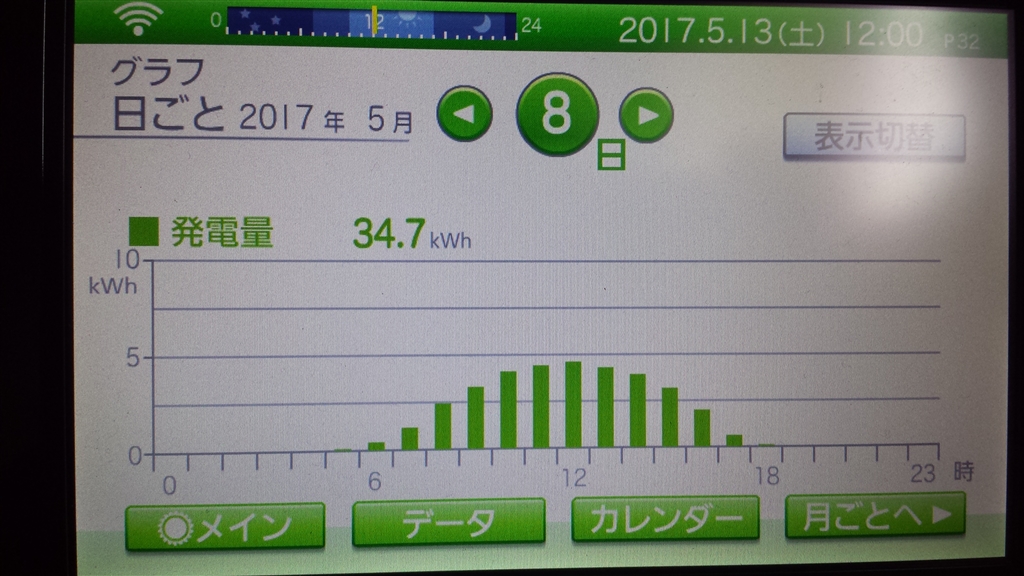Go to the next day's graph
1024x576 pixels.
[x=646, y=114]
